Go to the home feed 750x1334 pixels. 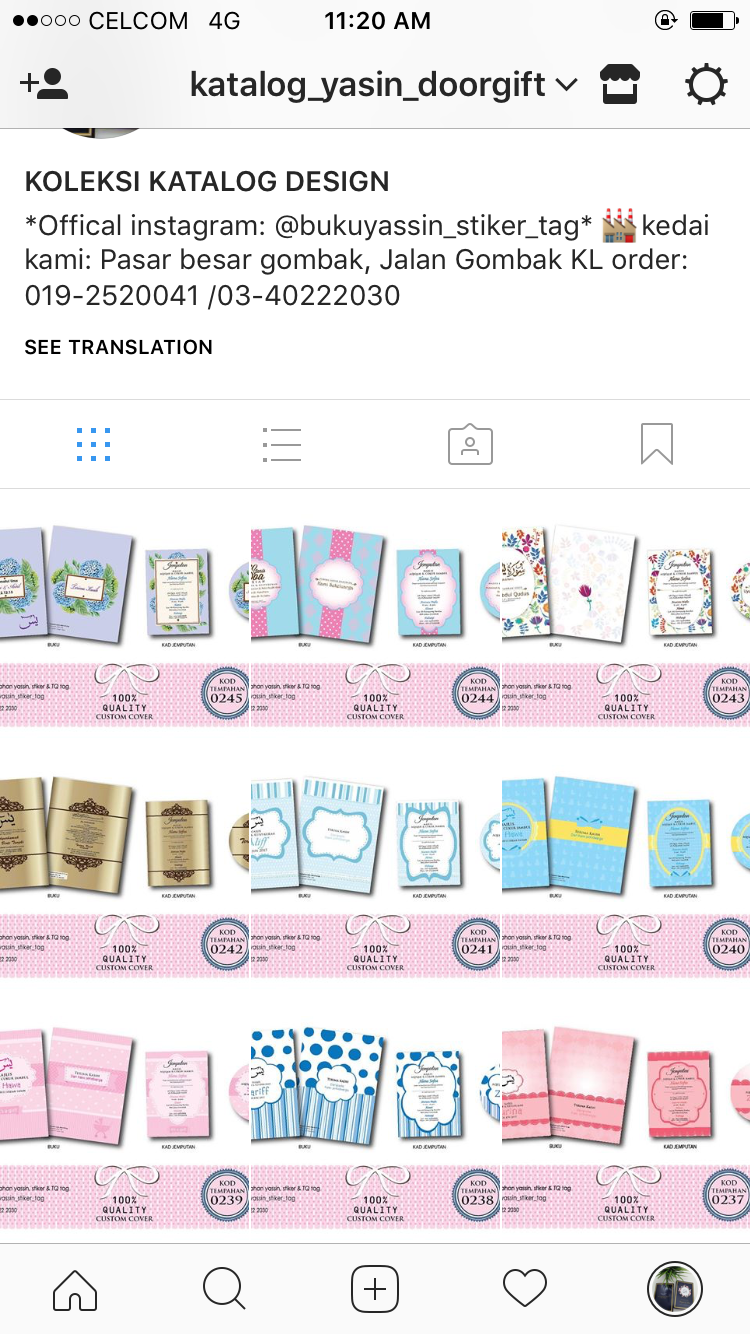pos(75,1288)
